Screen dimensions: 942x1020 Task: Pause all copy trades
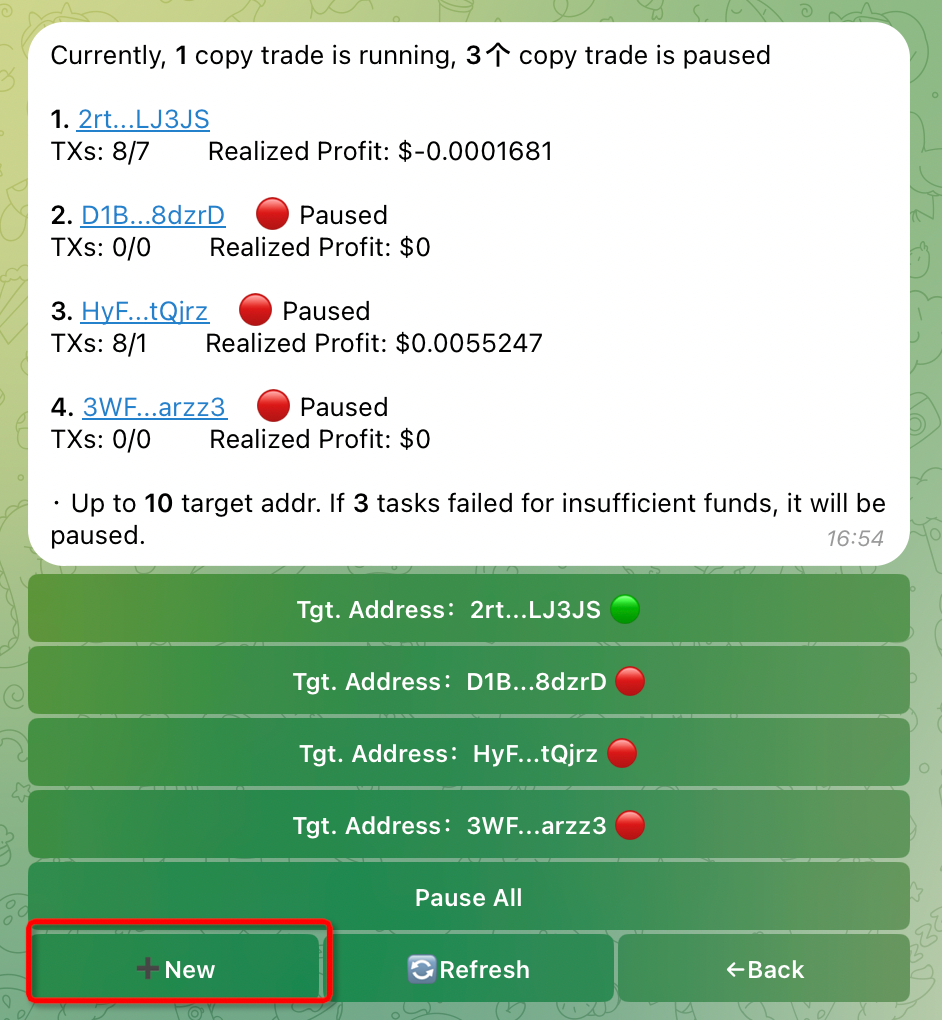(468, 897)
